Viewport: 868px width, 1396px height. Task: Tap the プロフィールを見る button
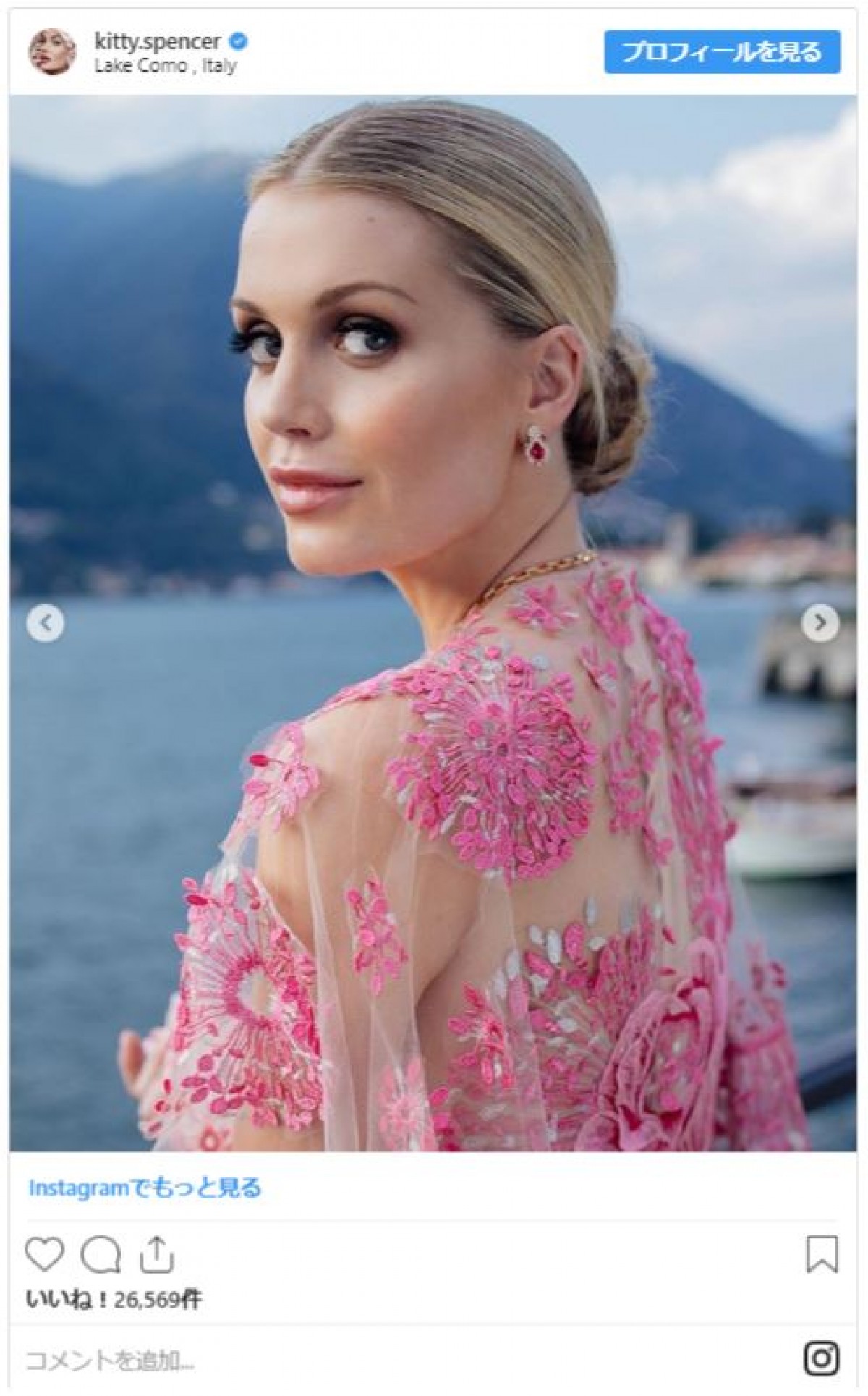(722, 52)
